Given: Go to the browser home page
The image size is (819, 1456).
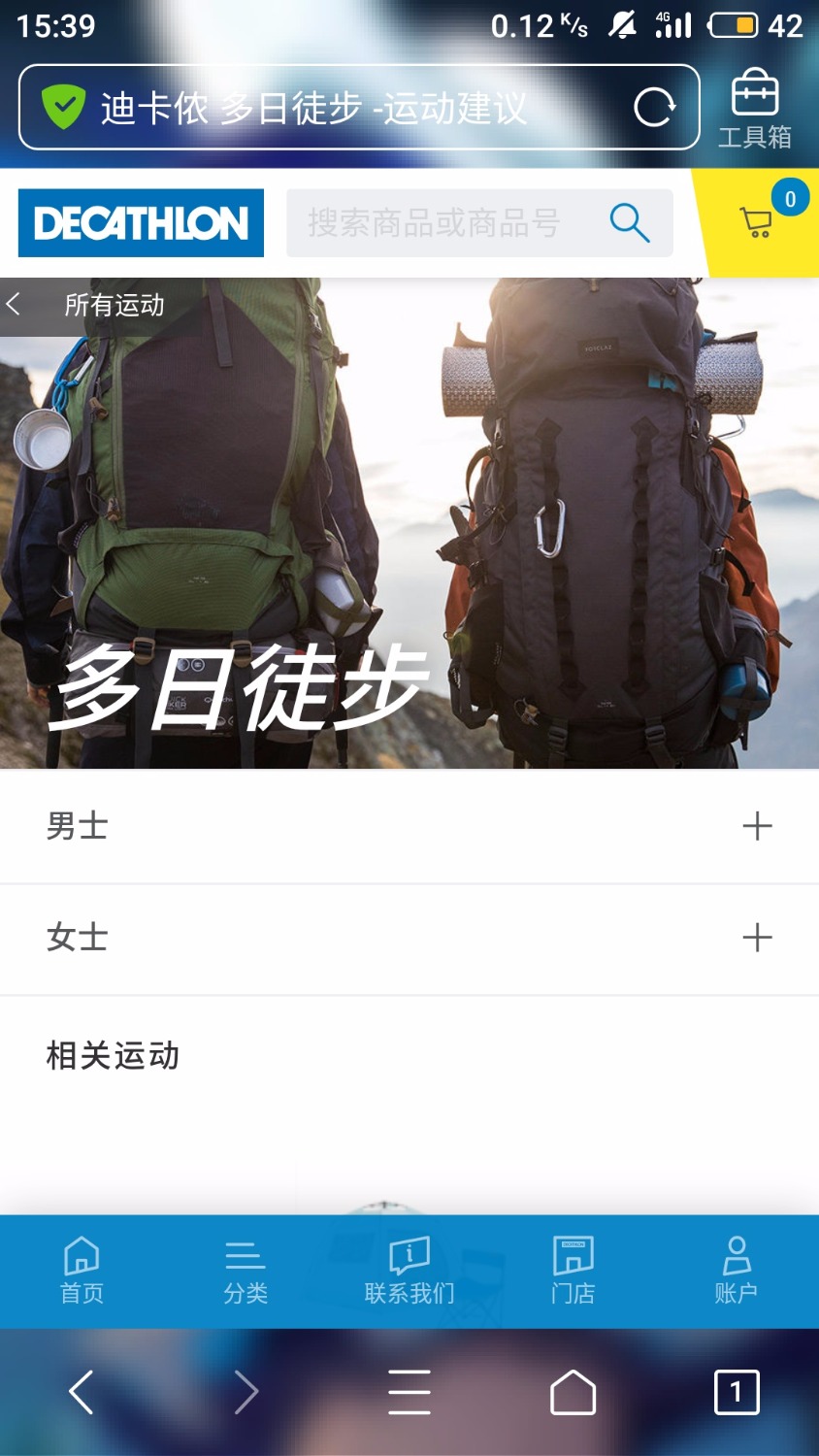Looking at the screenshot, I should (x=573, y=1392).
